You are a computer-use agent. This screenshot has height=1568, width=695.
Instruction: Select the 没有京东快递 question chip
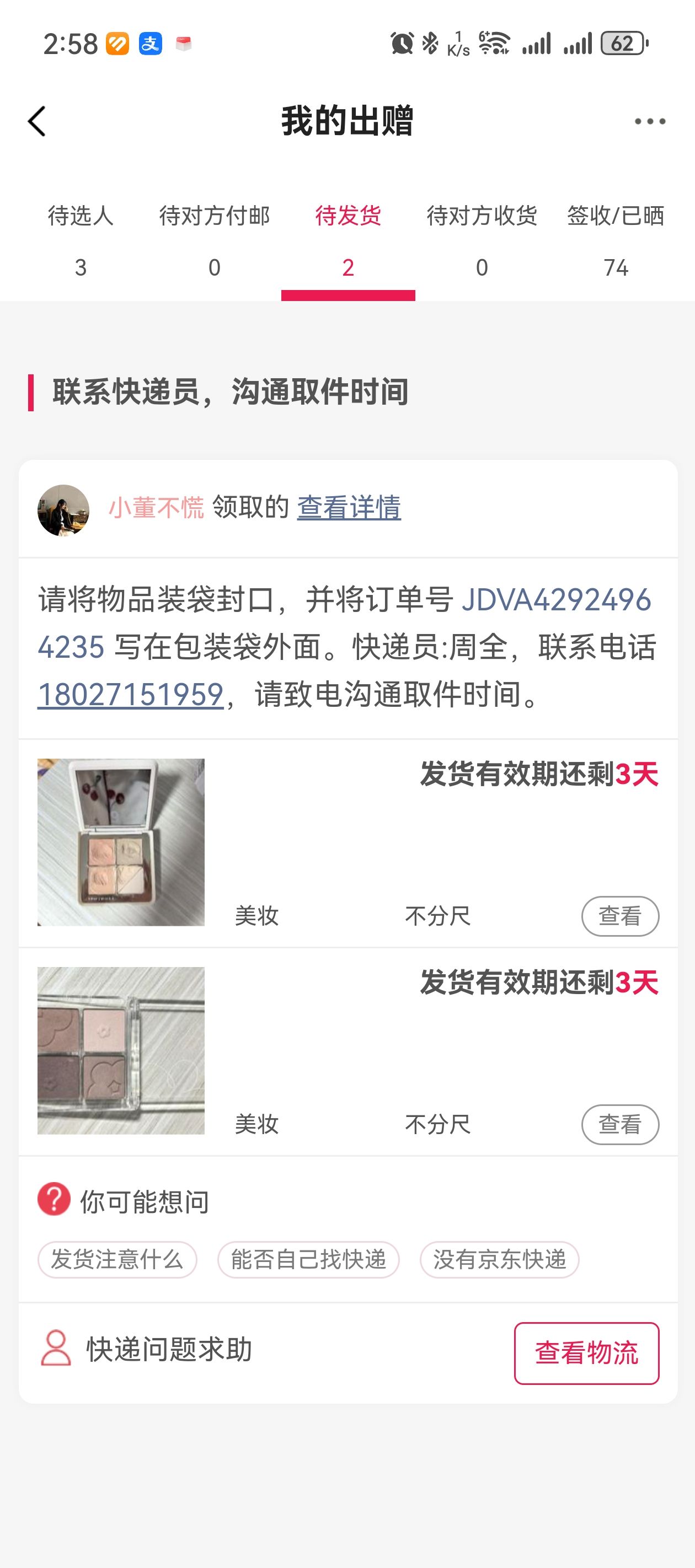click(499, 1259)
